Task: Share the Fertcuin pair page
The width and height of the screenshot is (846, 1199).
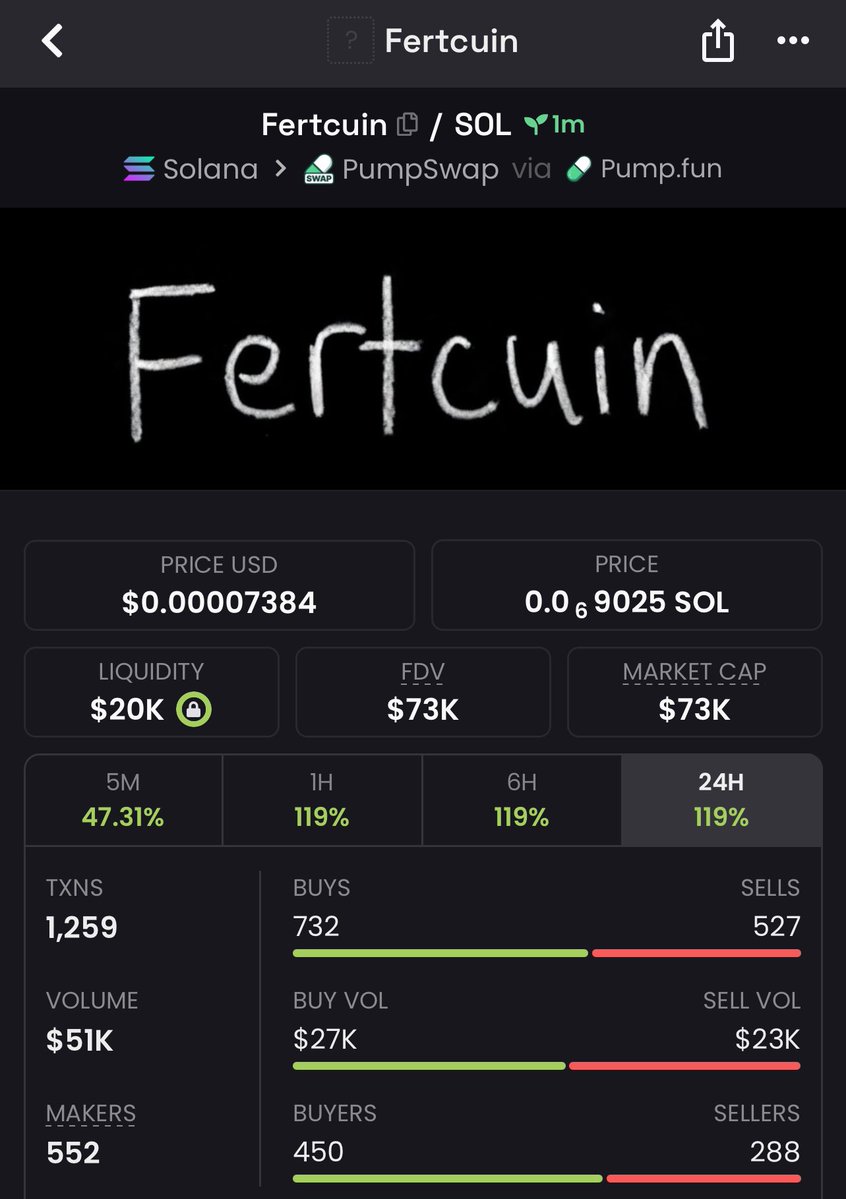Action: click(717, 42)
